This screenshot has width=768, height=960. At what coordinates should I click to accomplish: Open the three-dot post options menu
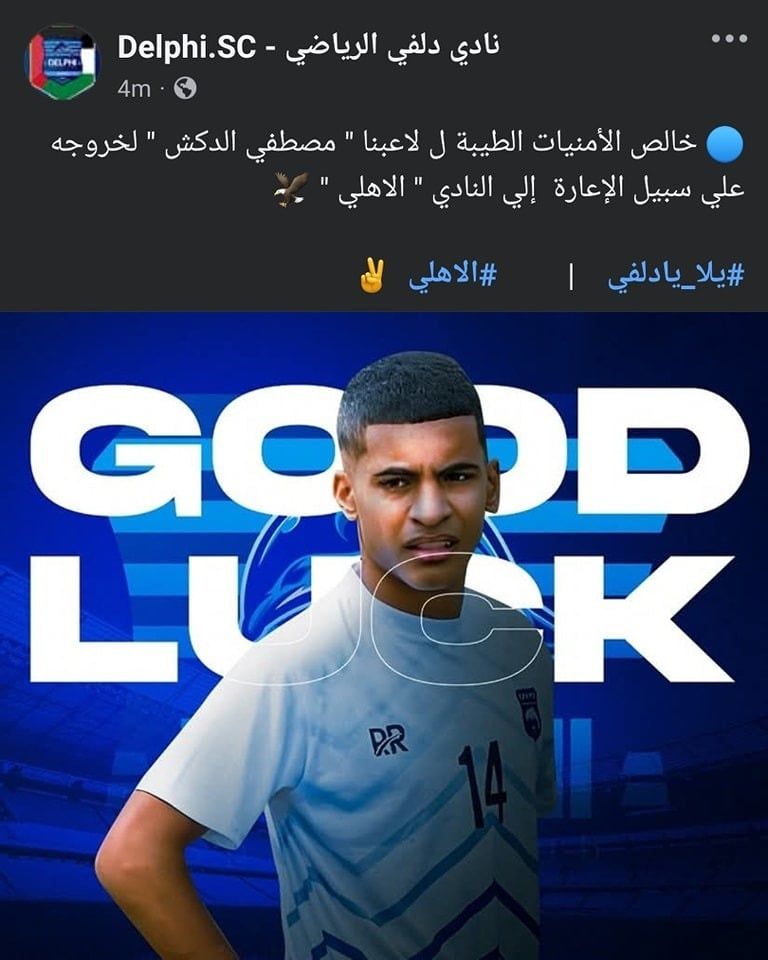click(727, 39)
